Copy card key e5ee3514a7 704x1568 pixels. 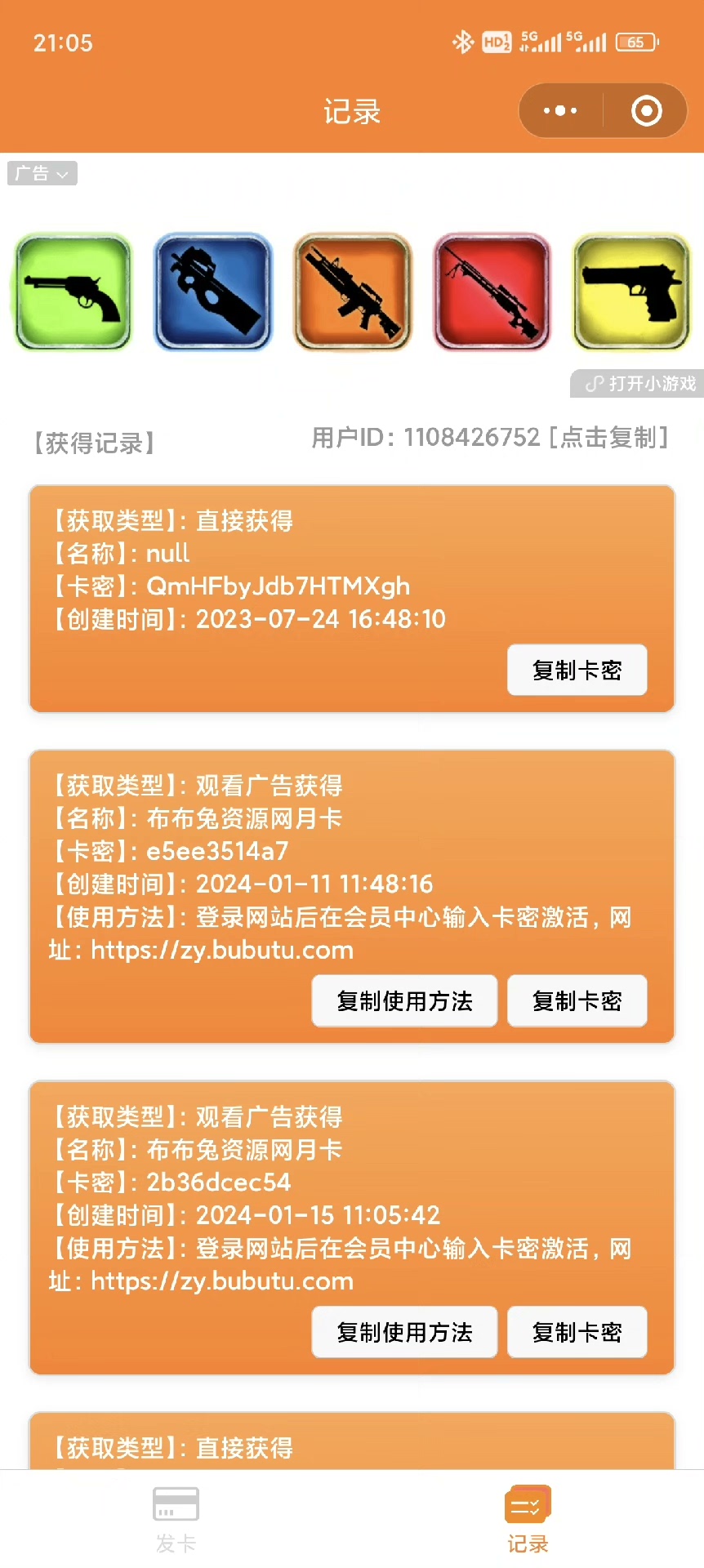(577, 1001)
